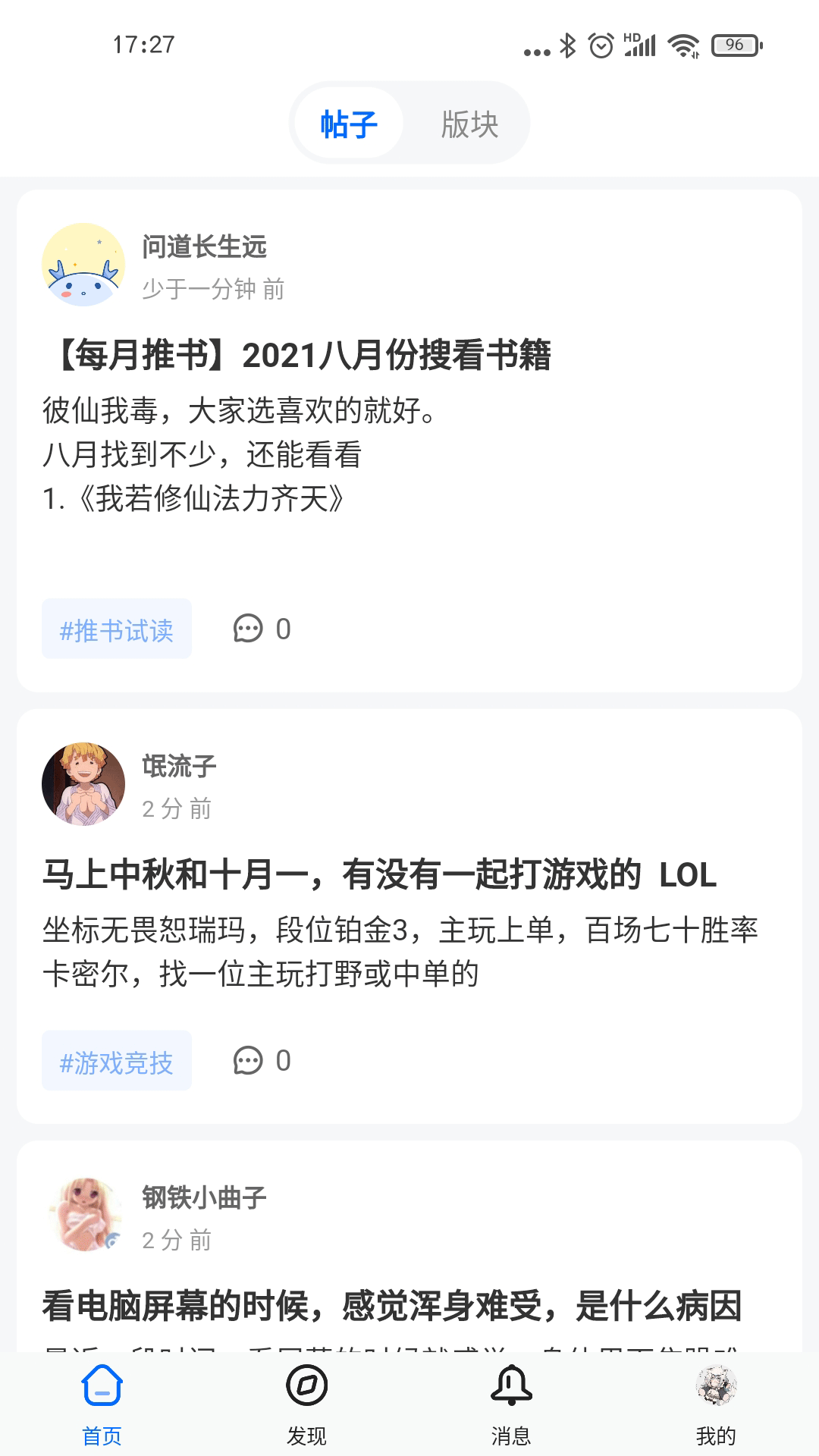Open comments on the 每月推书 post

pos(262,629)
